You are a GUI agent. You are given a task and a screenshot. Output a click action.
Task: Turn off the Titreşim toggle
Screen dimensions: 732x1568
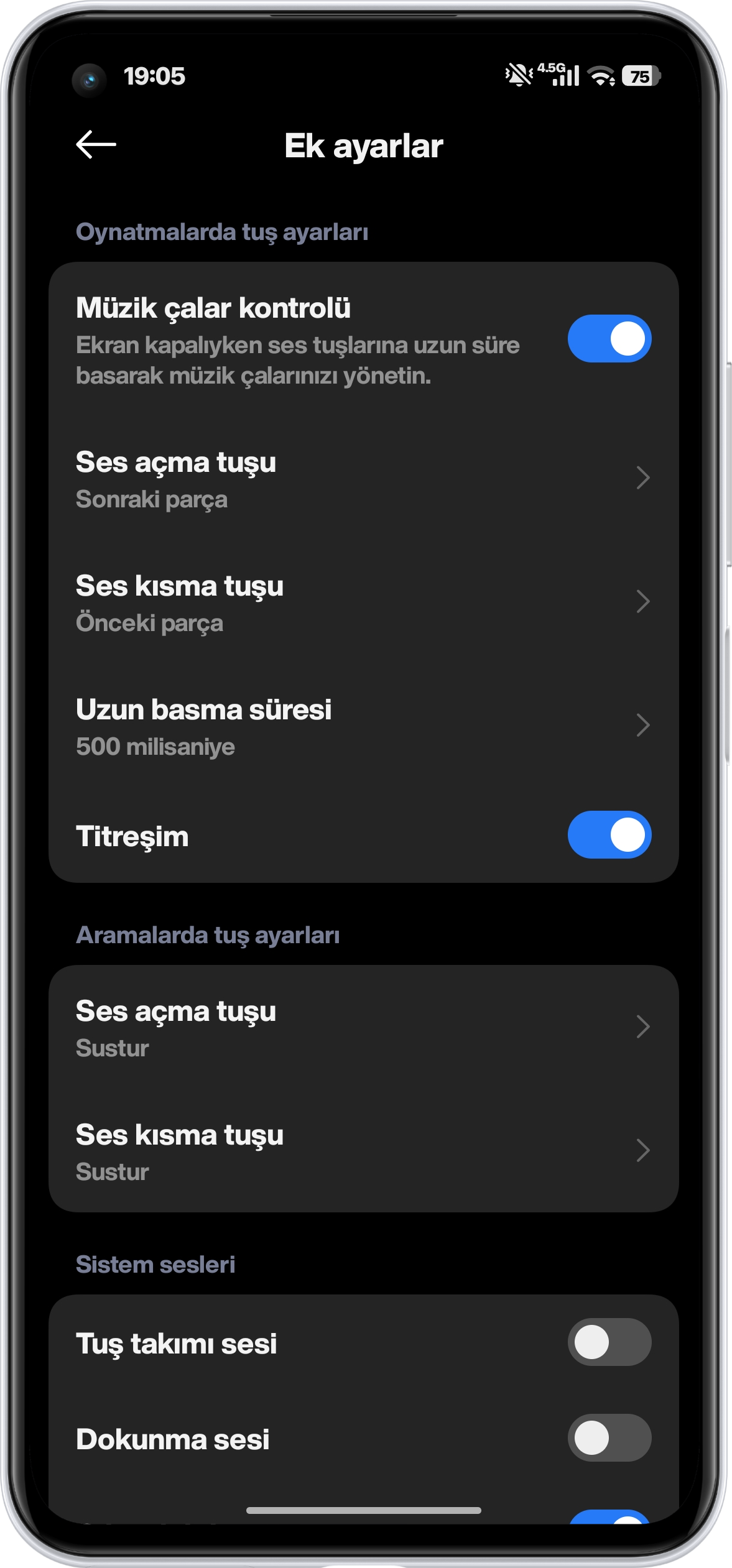coord(609,835)
